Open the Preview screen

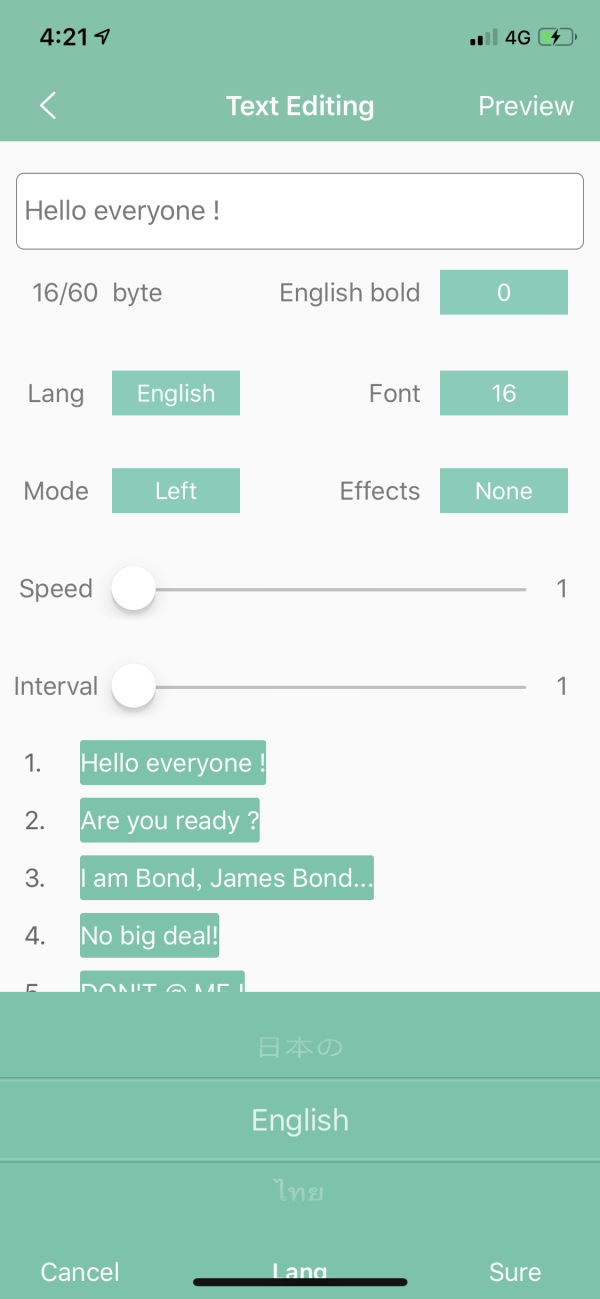pyautogui.click(x=526, y=106)
